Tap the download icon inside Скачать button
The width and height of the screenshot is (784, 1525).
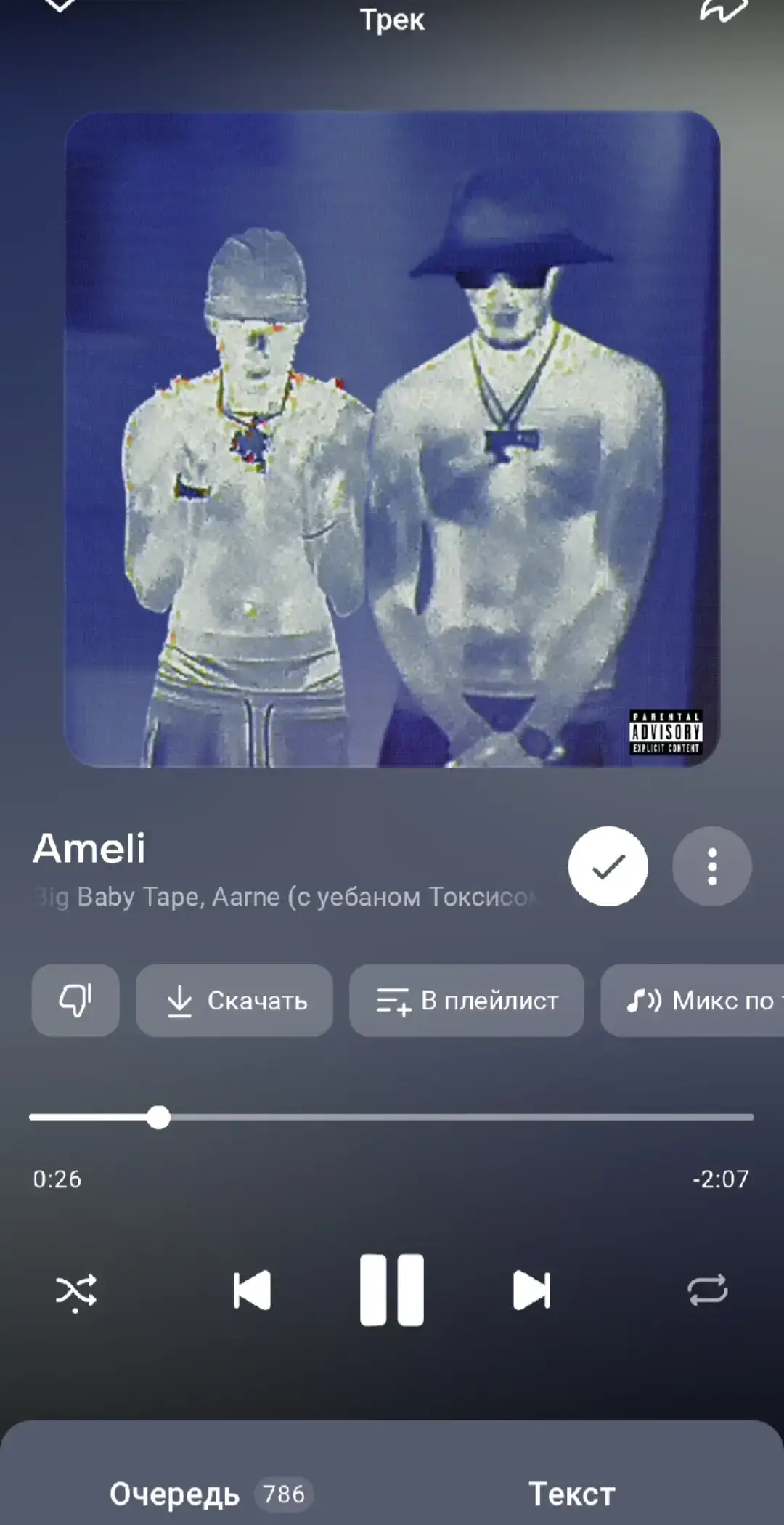pyautogui.click(x=178, y=1001)
